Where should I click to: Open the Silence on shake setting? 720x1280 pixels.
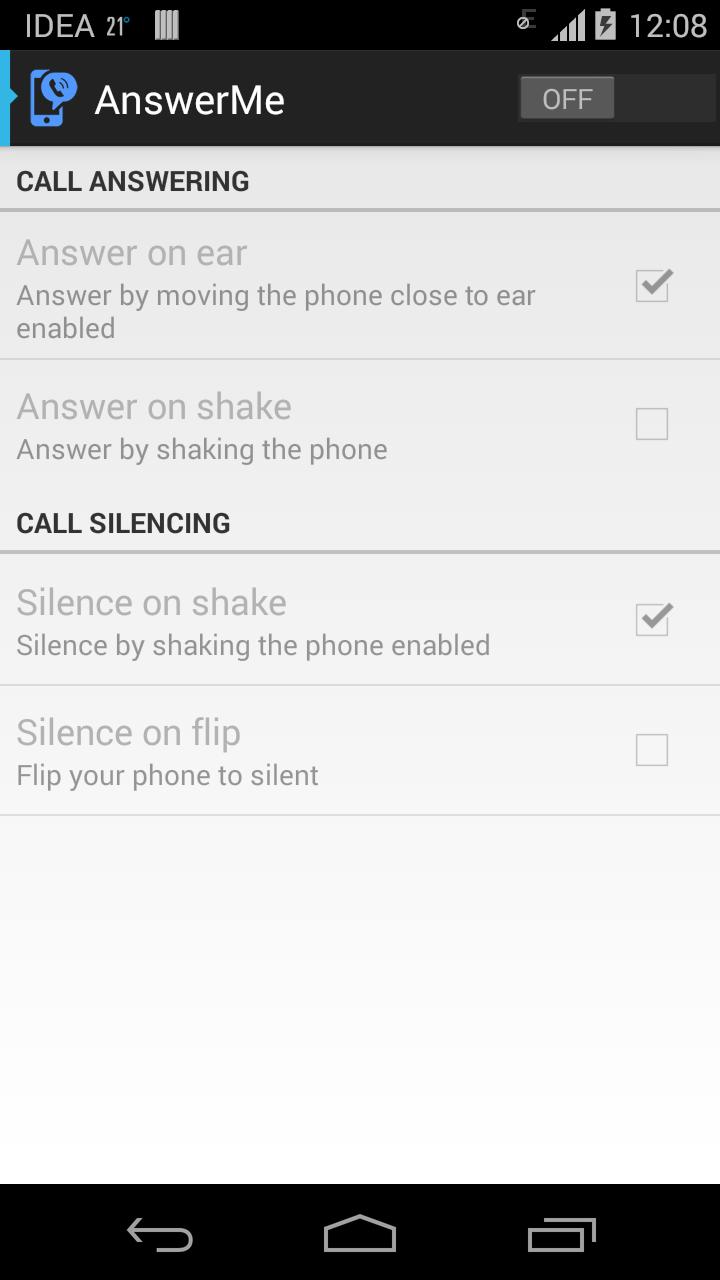(300, 620)
